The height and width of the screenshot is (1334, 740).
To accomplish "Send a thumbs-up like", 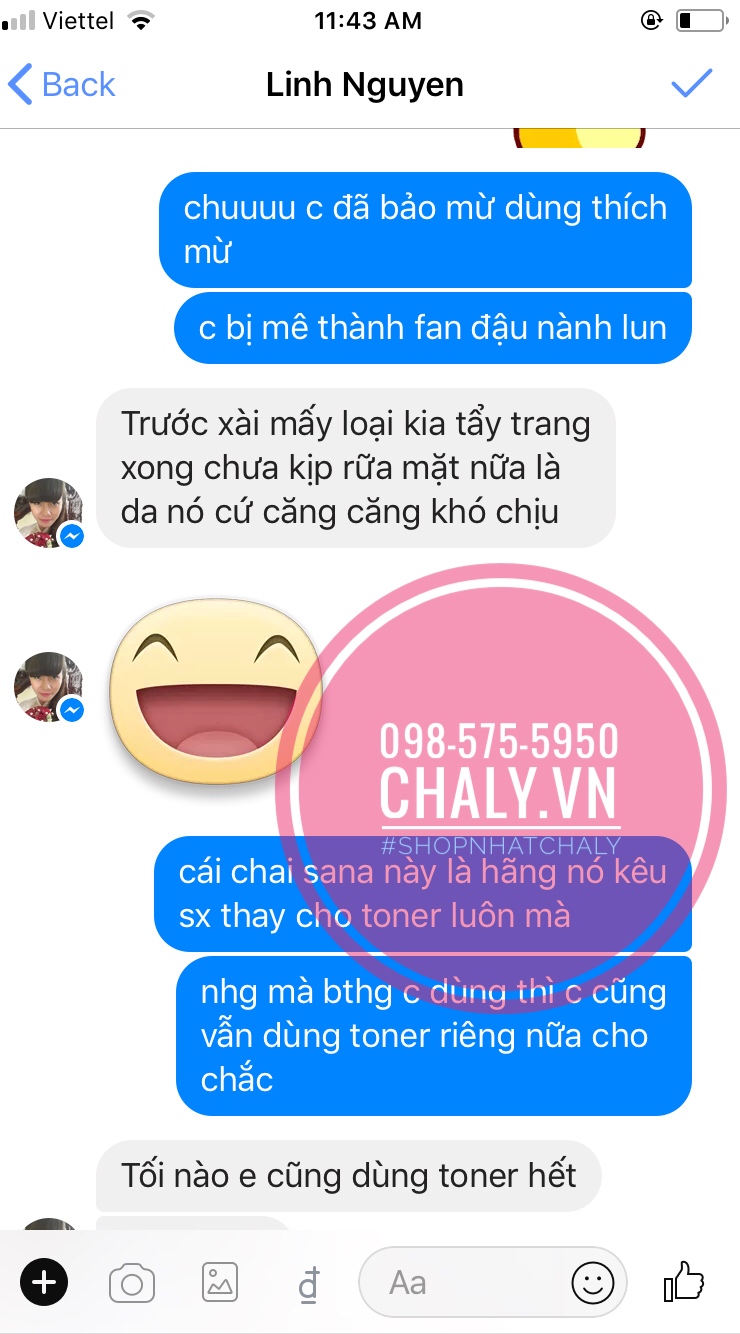I will coord(685,1281).
